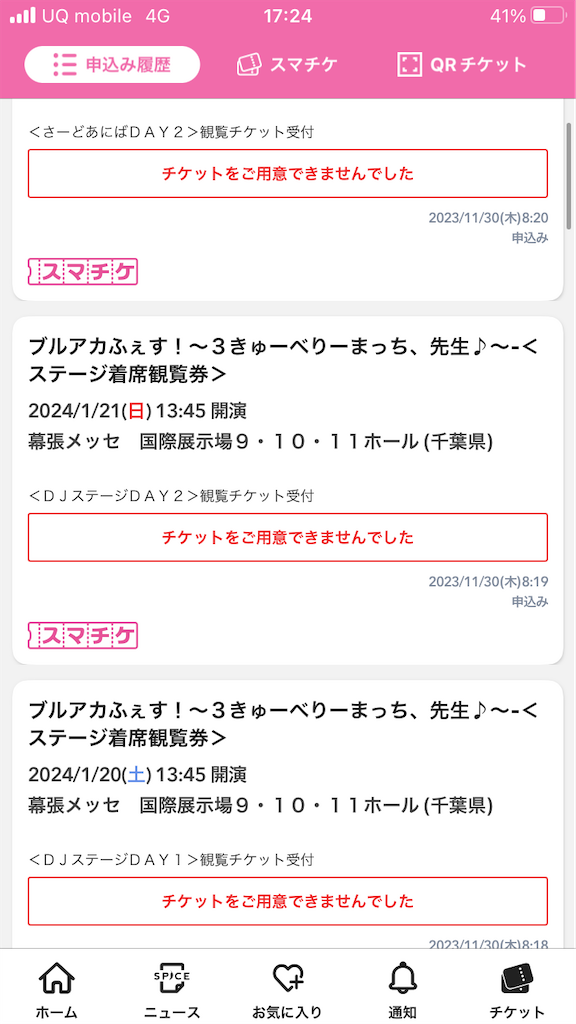The height and width of the screenshot is (1024, 576).
Task: Open the 2024/1/21 DJステージDAY2 application card
Action: [x=287, y=490]
